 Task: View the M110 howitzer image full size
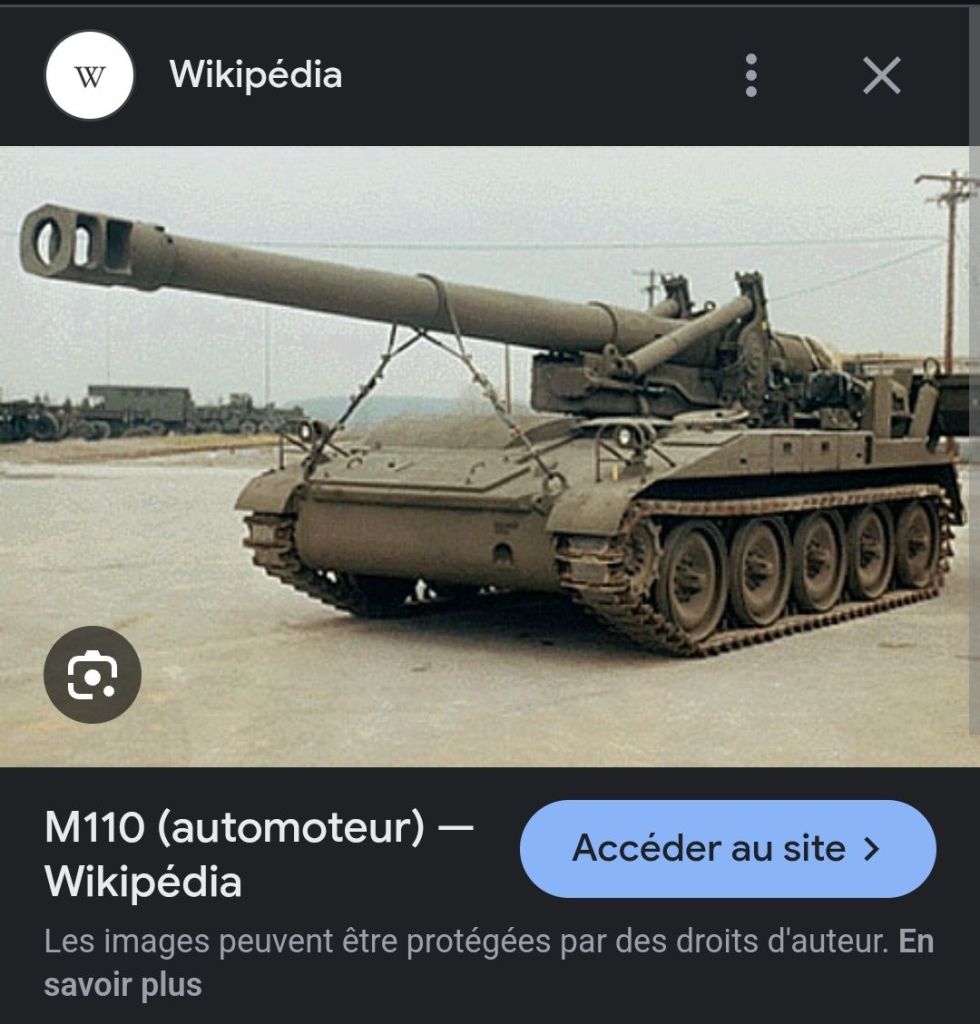click(560, 420)
